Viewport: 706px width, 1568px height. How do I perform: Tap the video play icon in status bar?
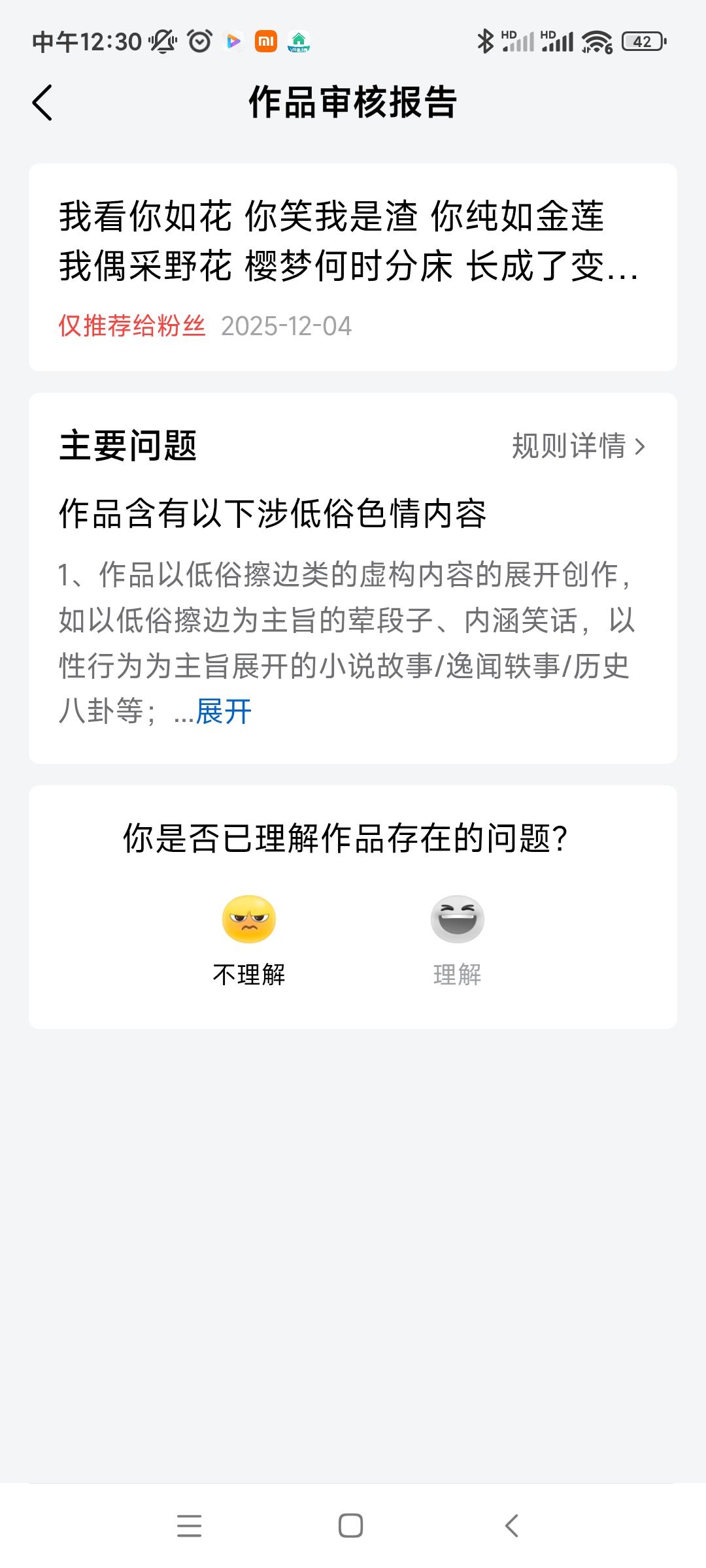tap(232, 42)
